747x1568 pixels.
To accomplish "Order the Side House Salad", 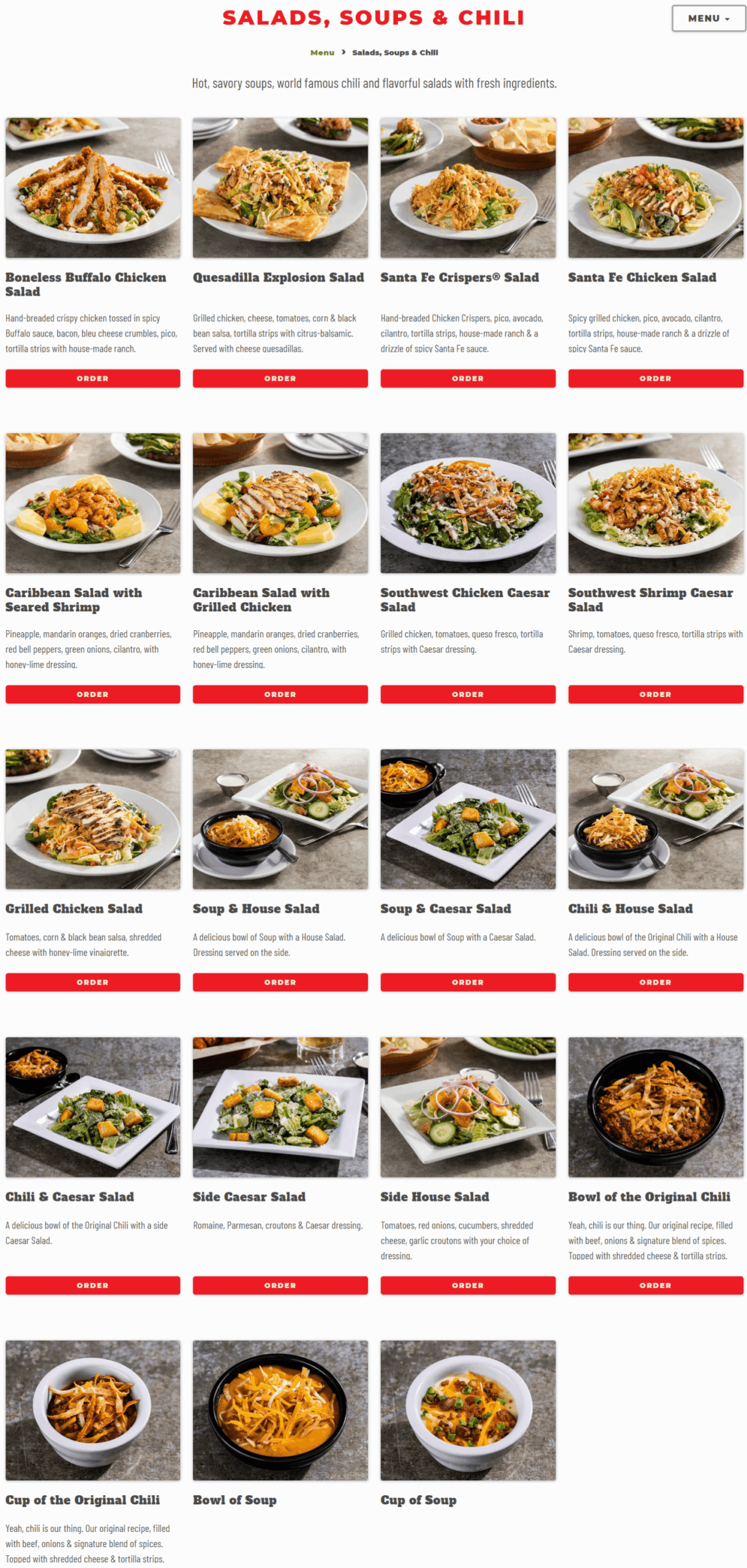I will tap(468, 1285).
